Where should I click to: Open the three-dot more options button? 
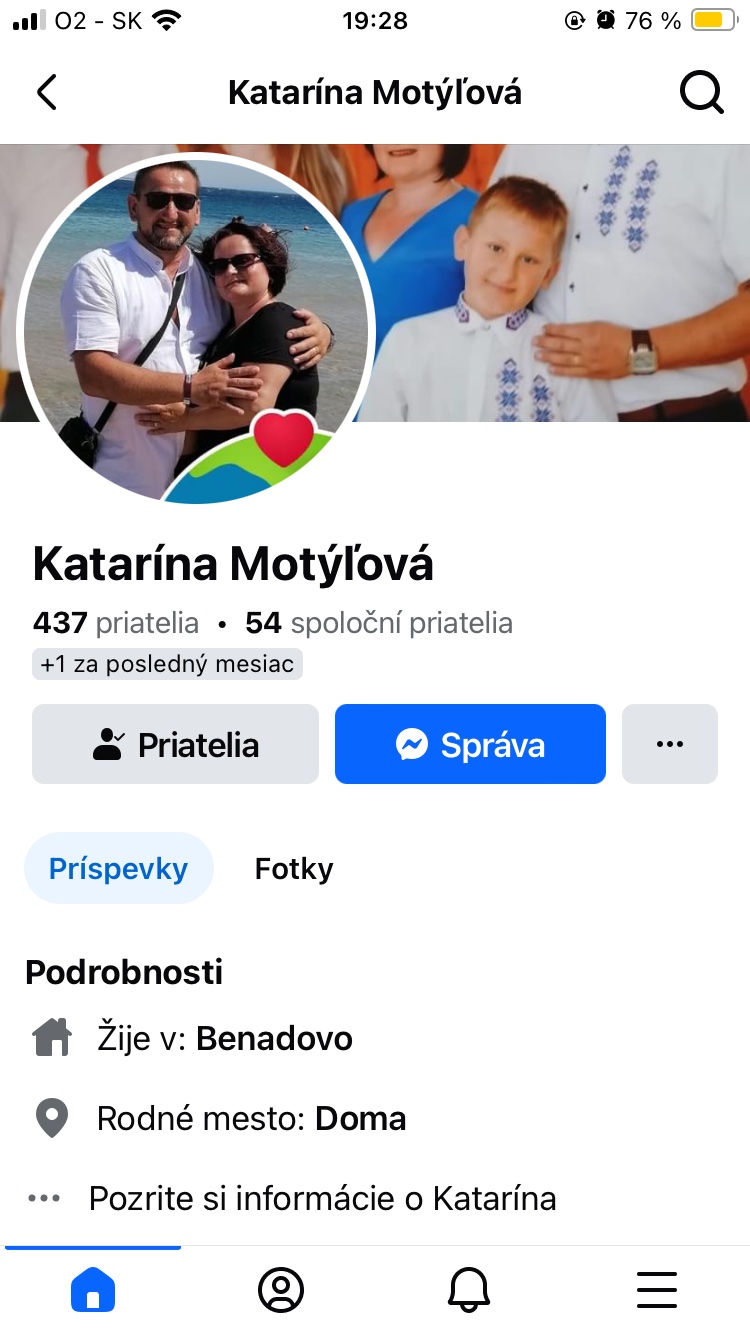pos(669,744)
